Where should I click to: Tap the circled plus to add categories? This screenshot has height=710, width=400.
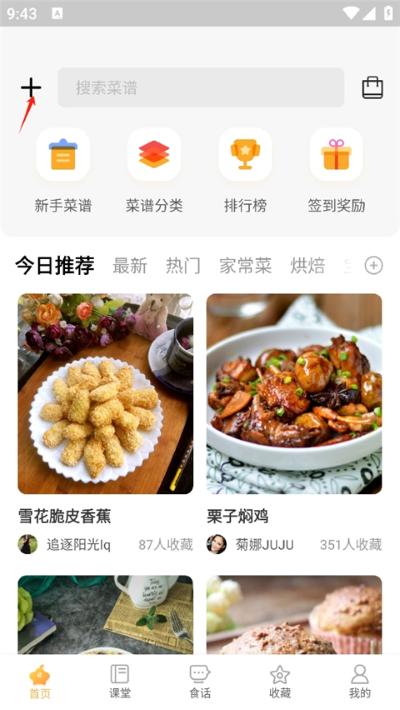(x=374, y=265)
